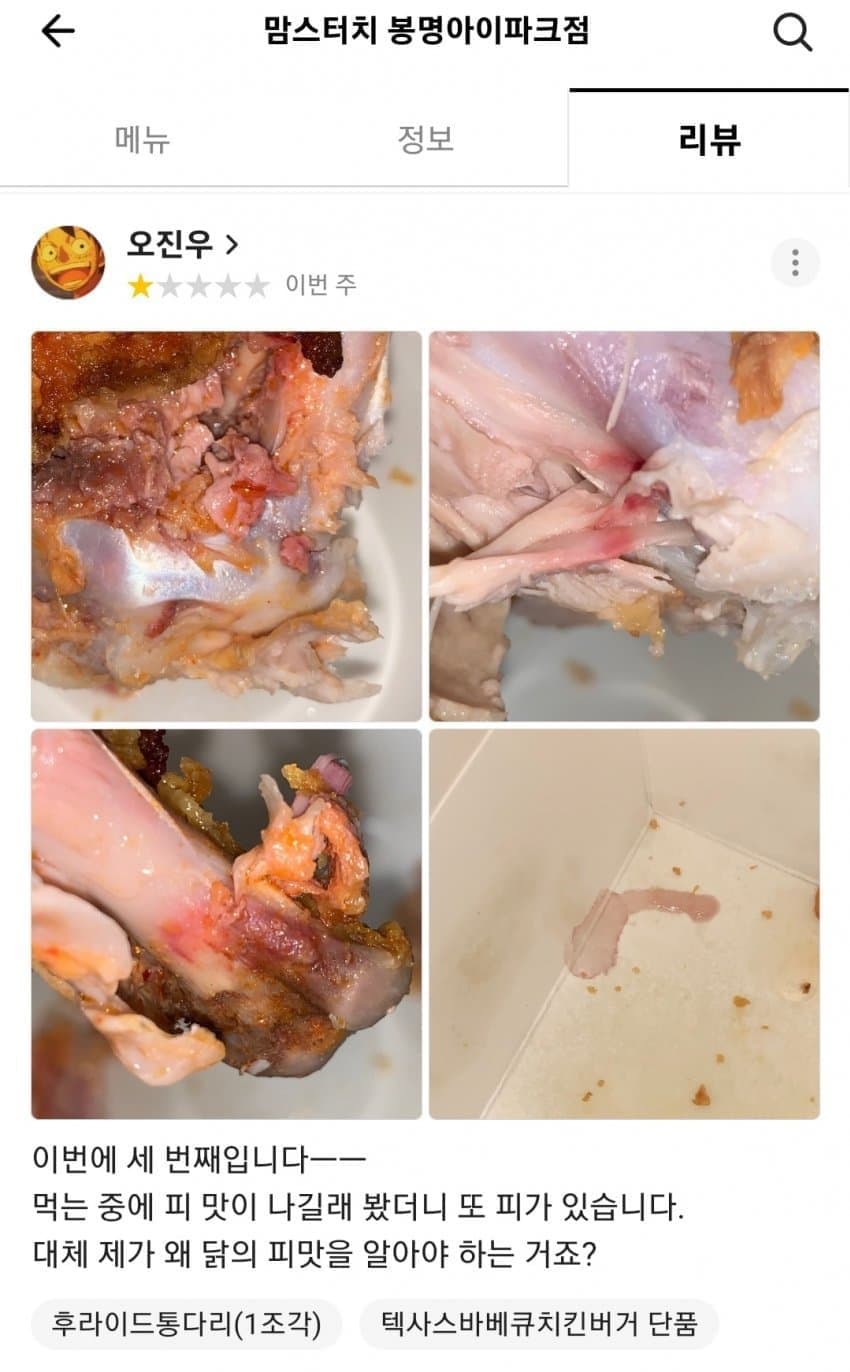Image resolution: width=850 pixels, height=1372 pixels.
Task: Open the review's three-dot overflow menu
Action: click(x=795, y=264)
